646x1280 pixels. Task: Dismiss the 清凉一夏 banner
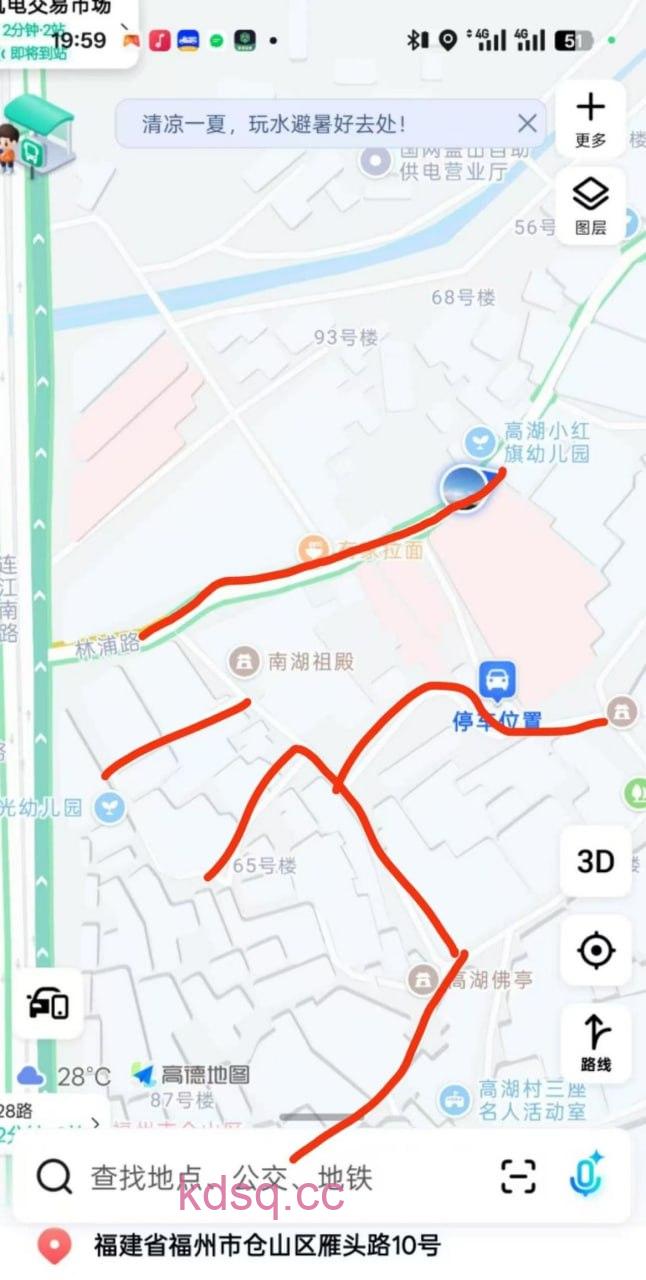point(527,124)
